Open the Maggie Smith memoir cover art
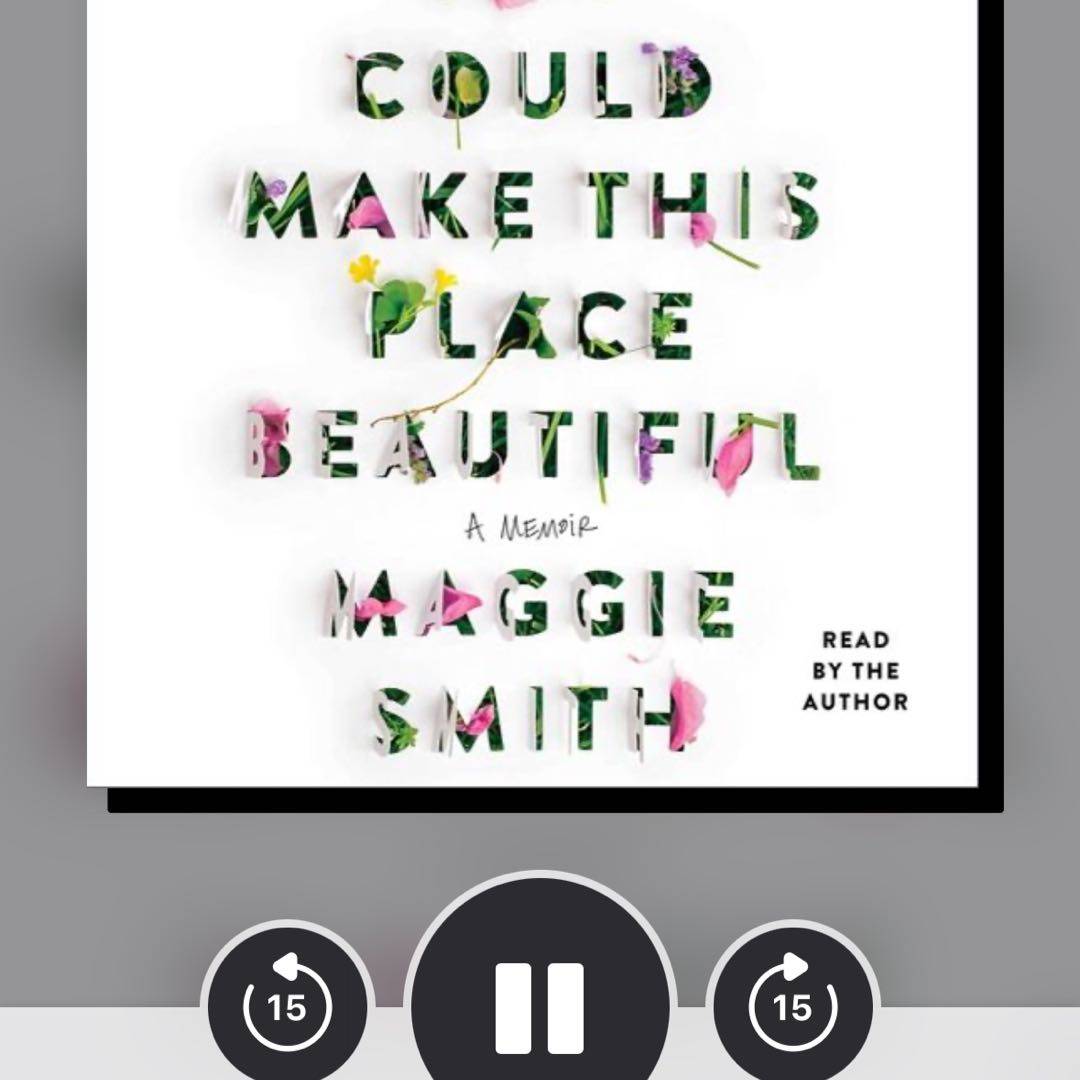 540,400
